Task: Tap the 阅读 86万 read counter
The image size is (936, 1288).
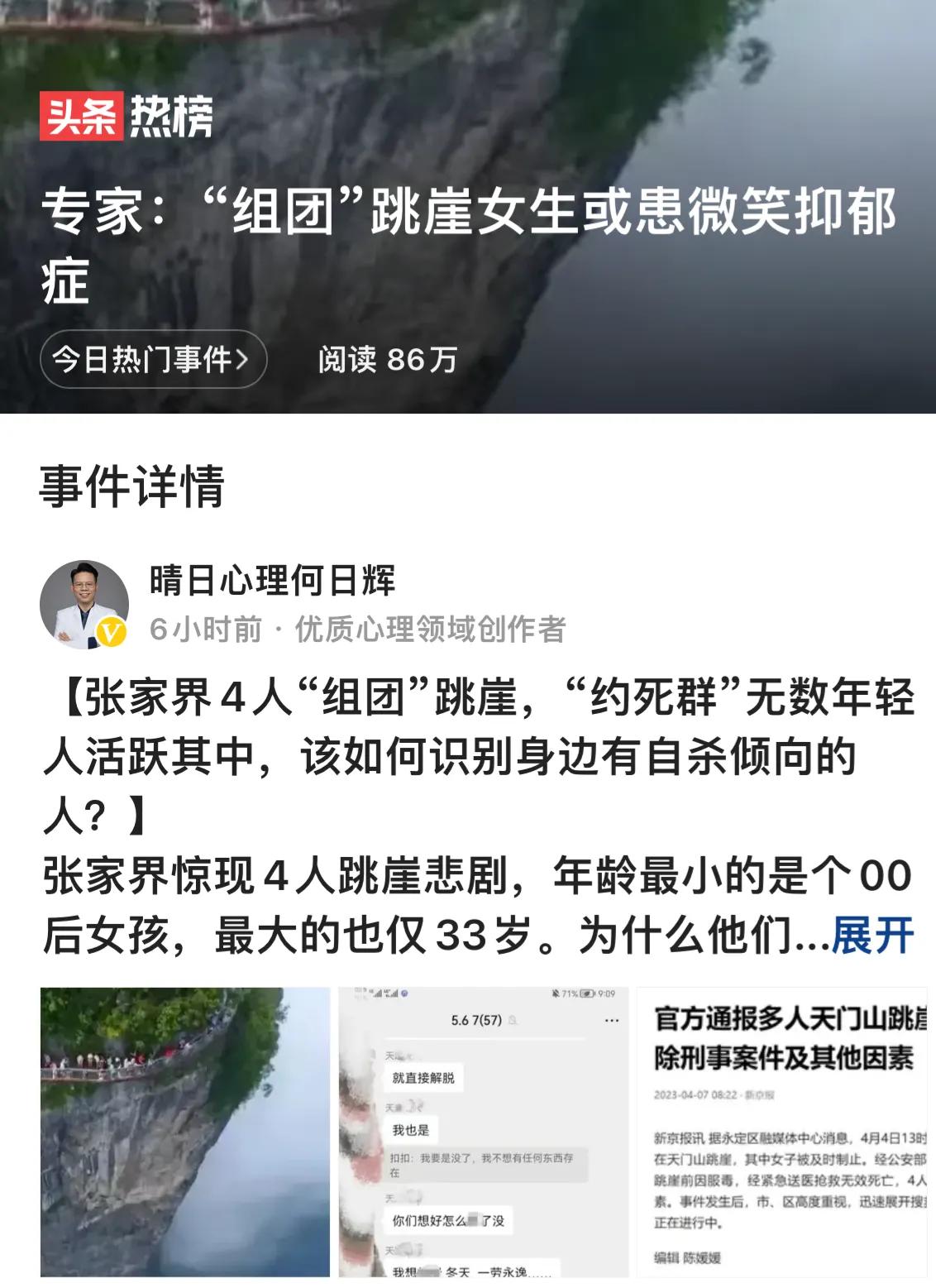Action: pos(389,359)
